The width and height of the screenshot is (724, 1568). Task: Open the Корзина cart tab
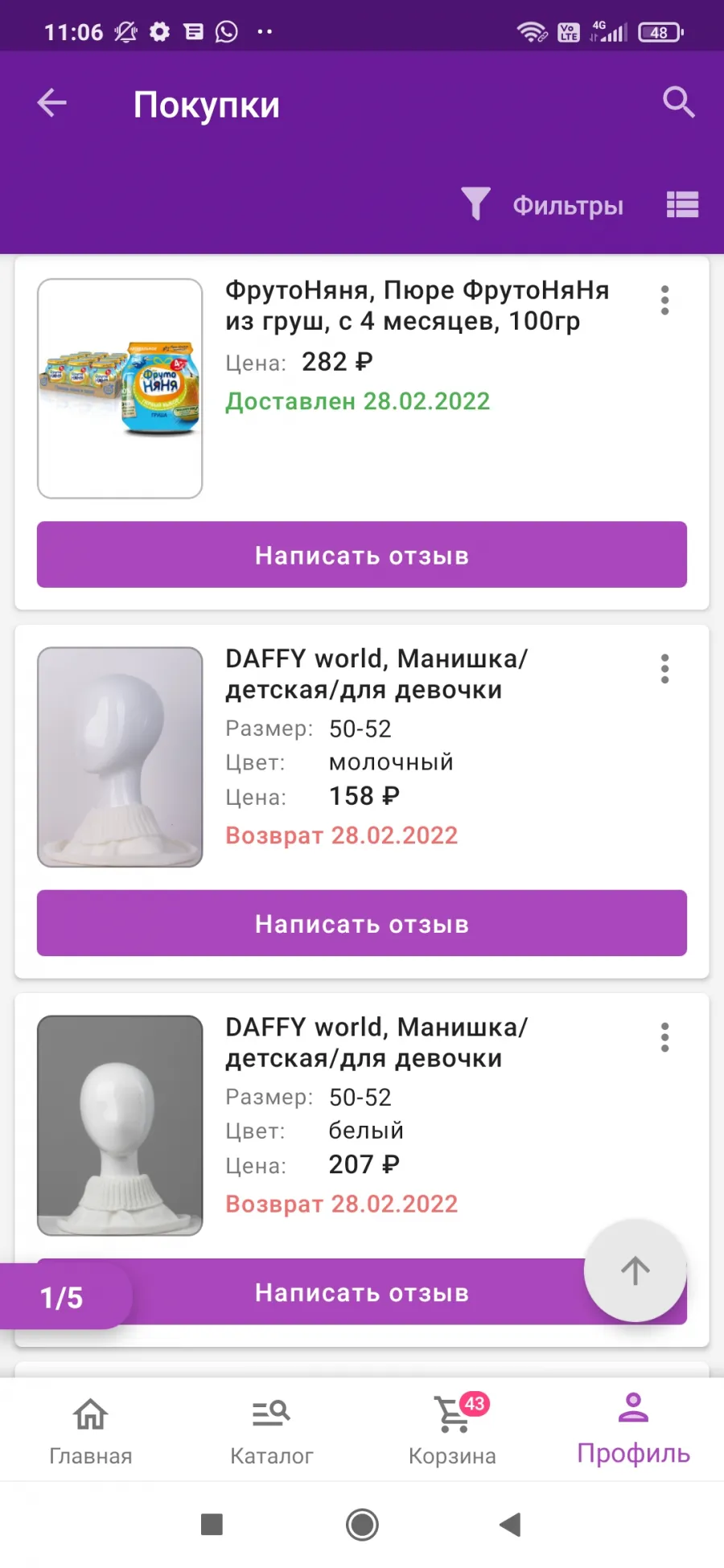point(453,1431)
